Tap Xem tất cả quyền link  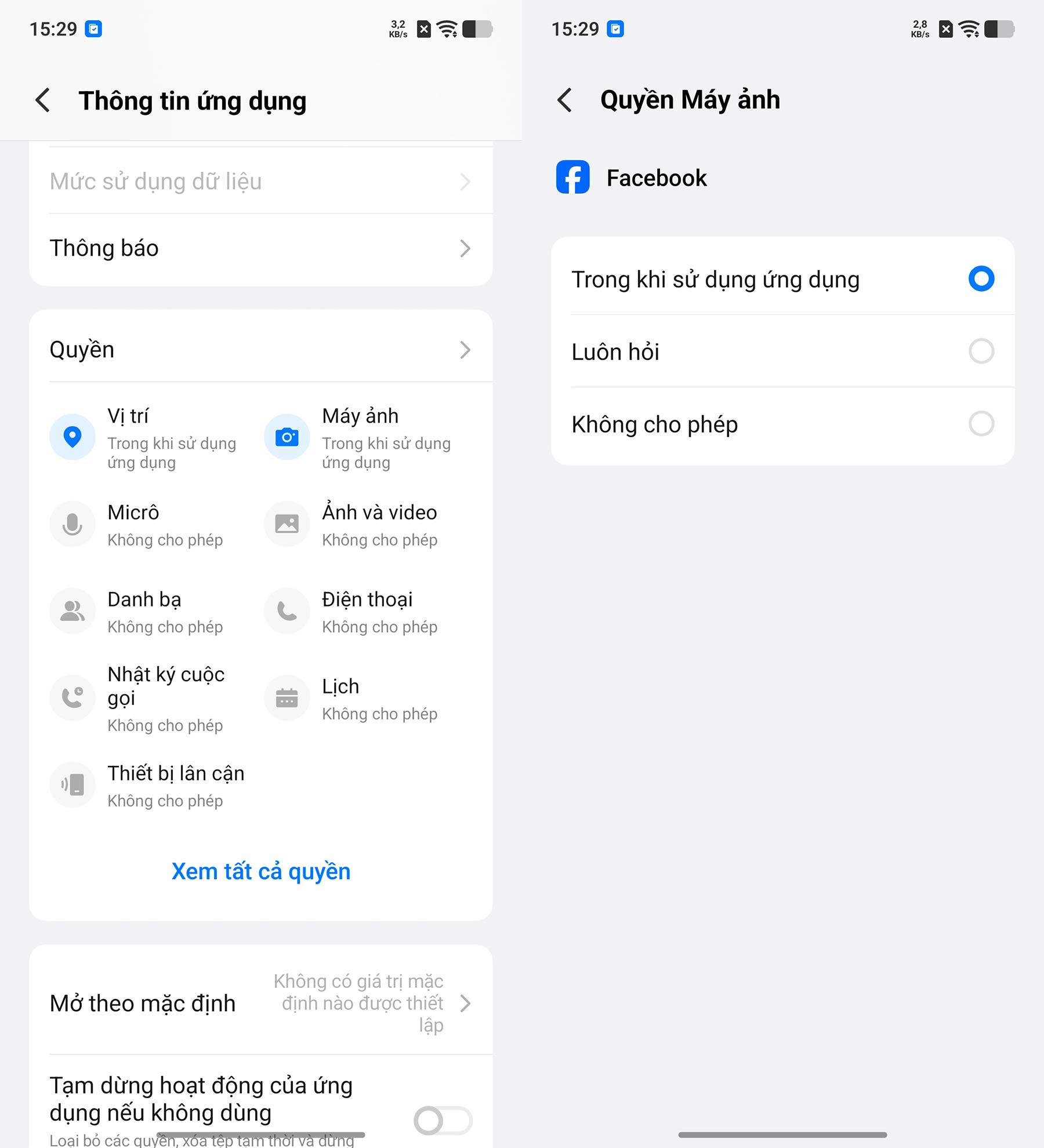pyautogui.click(x=260, y=871)
